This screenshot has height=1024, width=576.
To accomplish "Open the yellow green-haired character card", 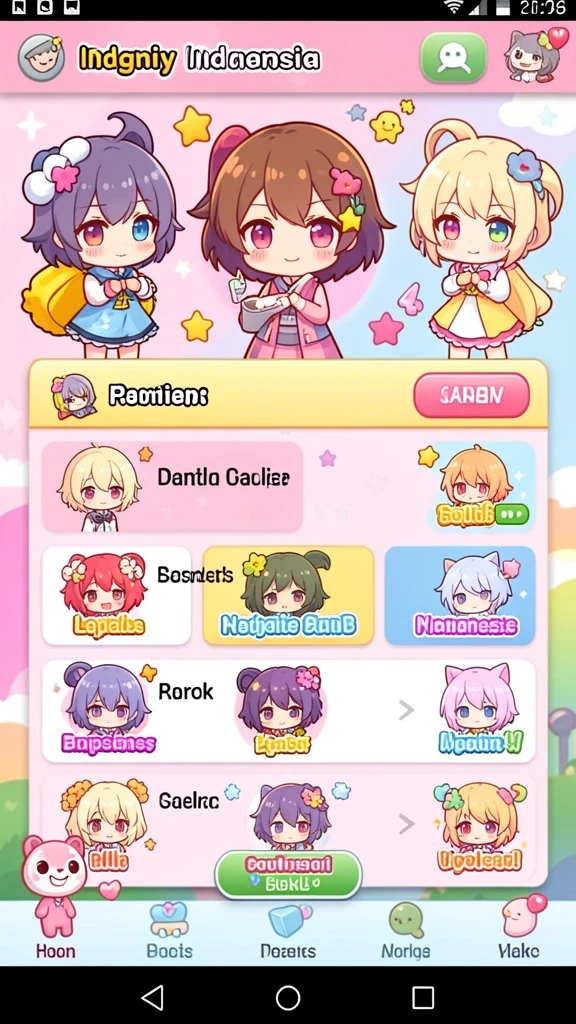I will click(288, 596).
